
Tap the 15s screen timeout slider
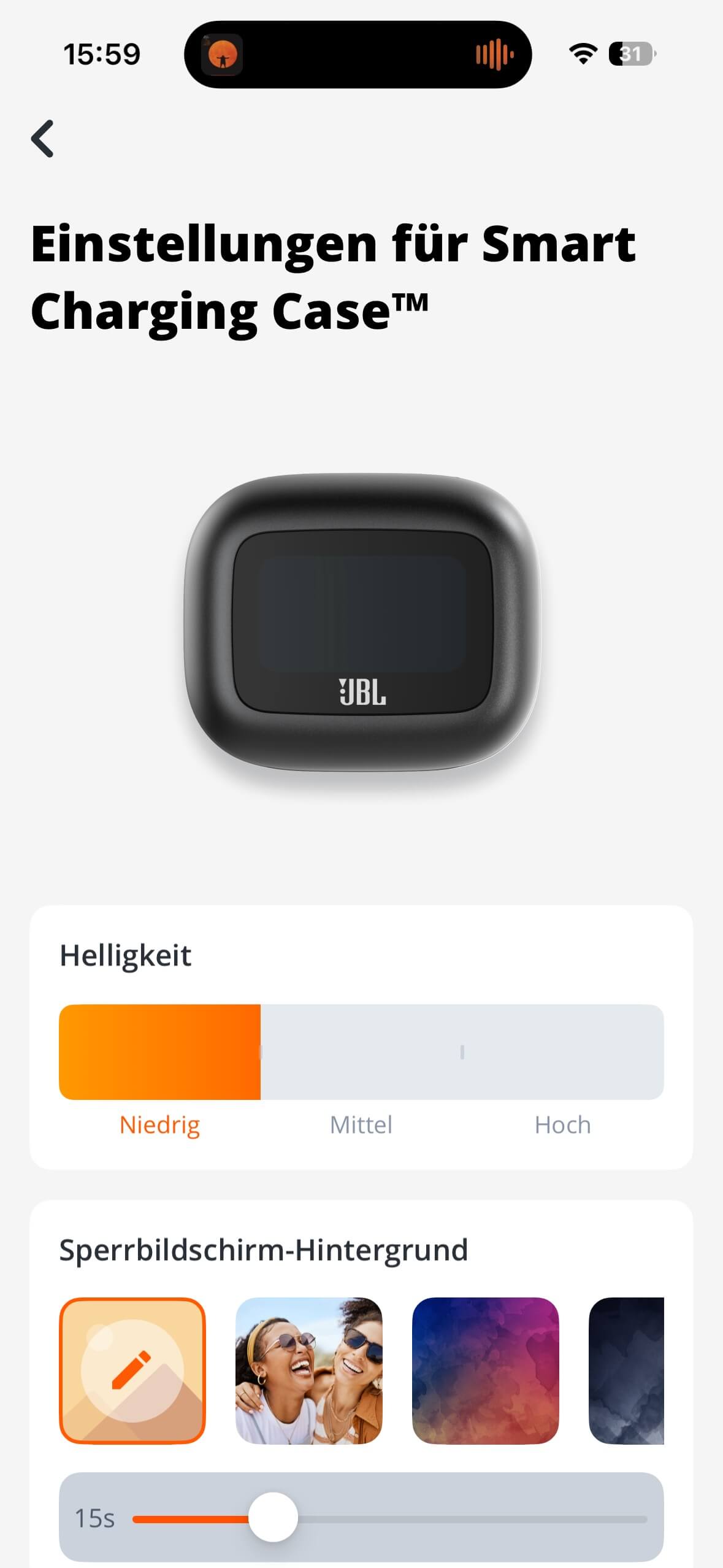tap(274, 1516)
